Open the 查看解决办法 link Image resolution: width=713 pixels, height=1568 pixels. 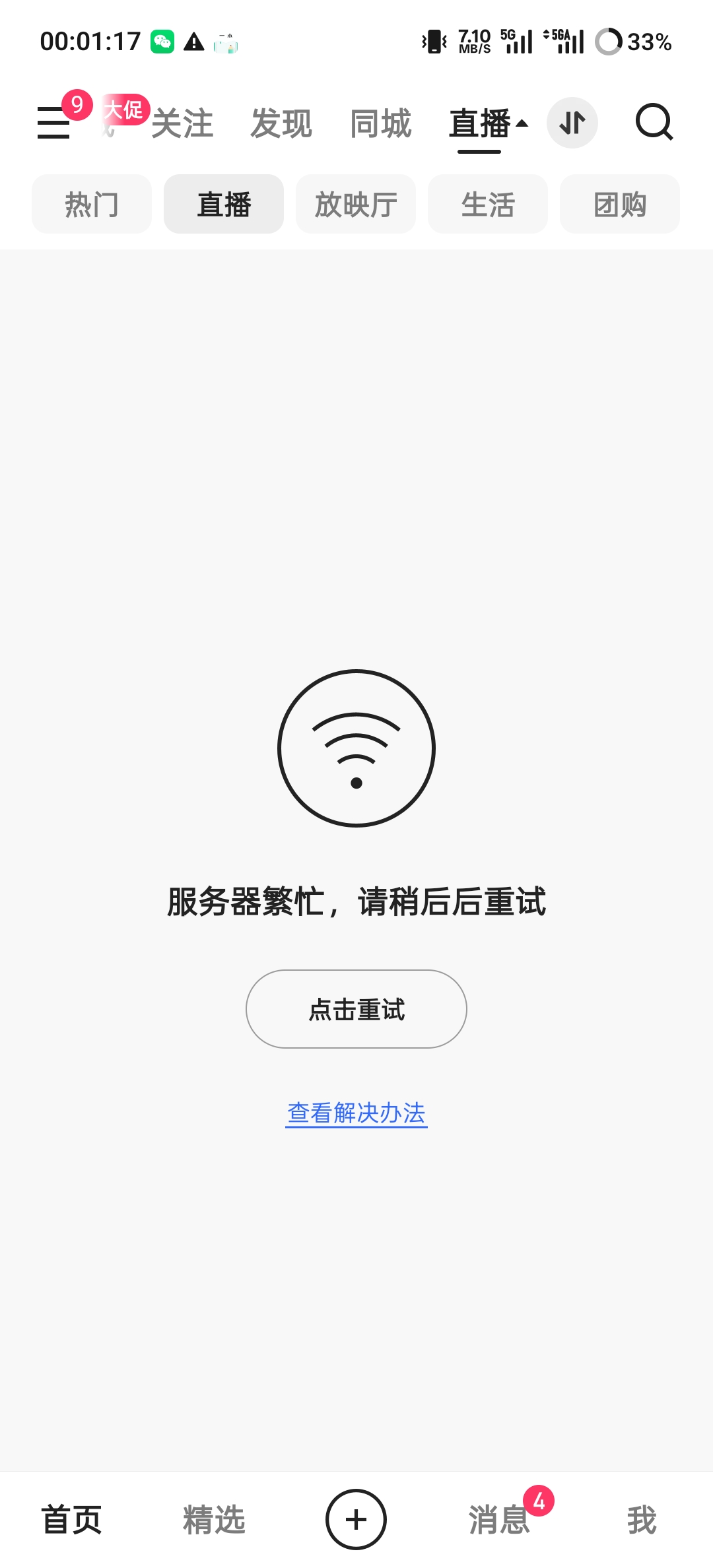click(x=356, y=1113)
